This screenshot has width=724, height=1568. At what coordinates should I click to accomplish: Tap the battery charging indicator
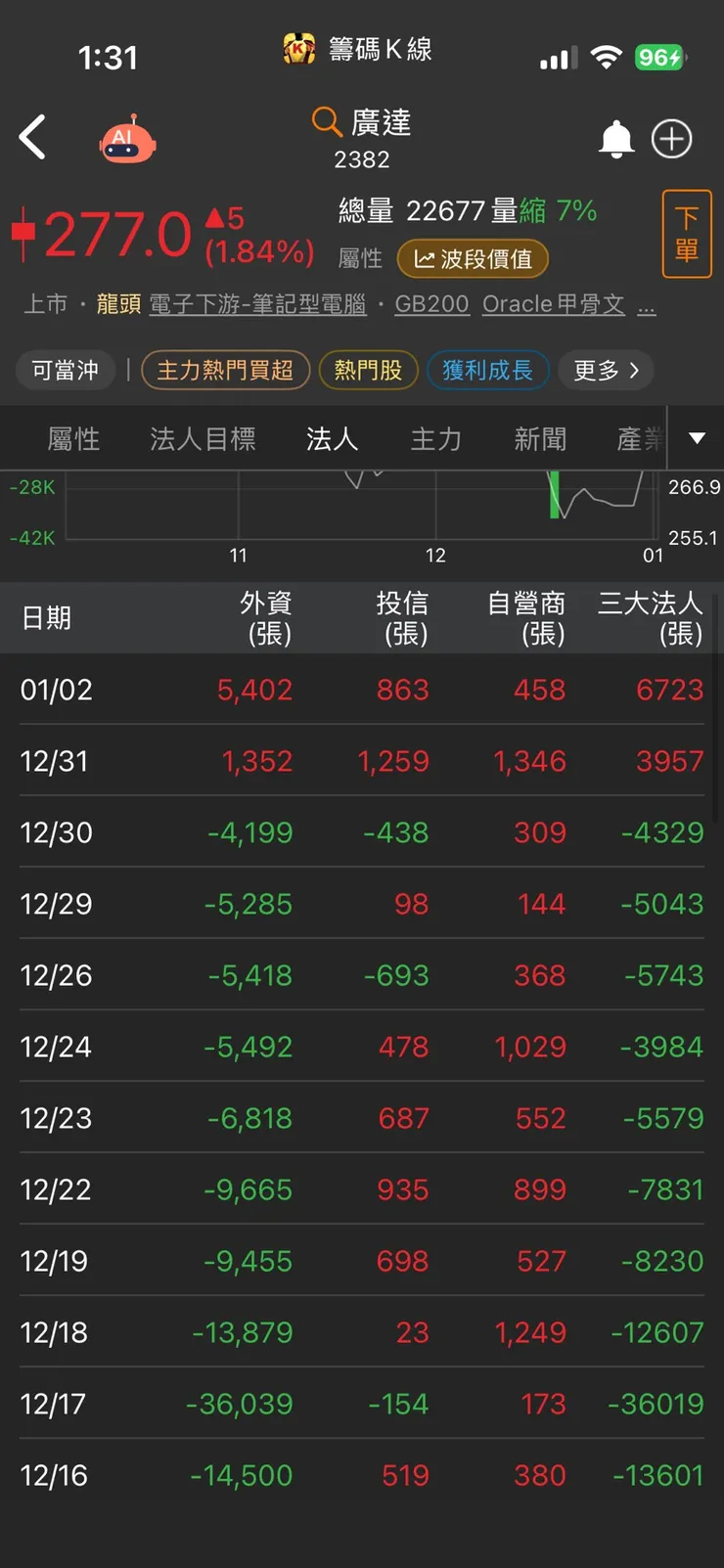[656, 57]
